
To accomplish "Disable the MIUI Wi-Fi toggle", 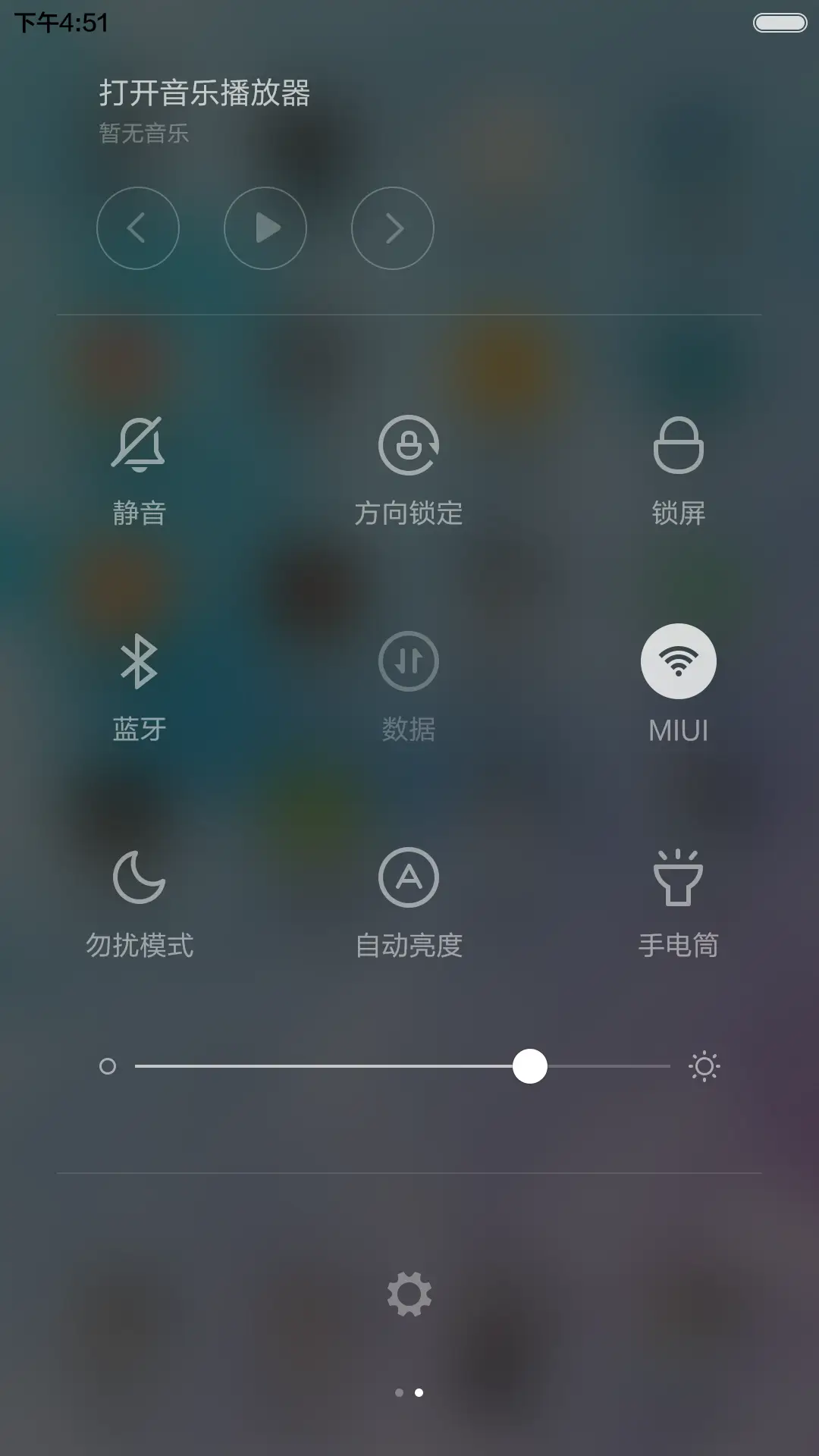I will pyautogui.click(x=679, y=661).
